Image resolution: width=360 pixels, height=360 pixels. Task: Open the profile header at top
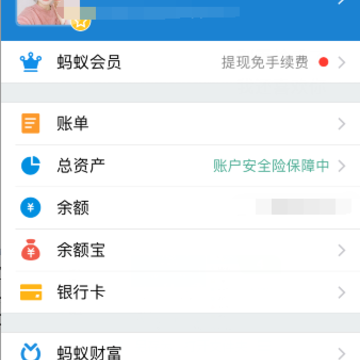click(x=180, y=20)
